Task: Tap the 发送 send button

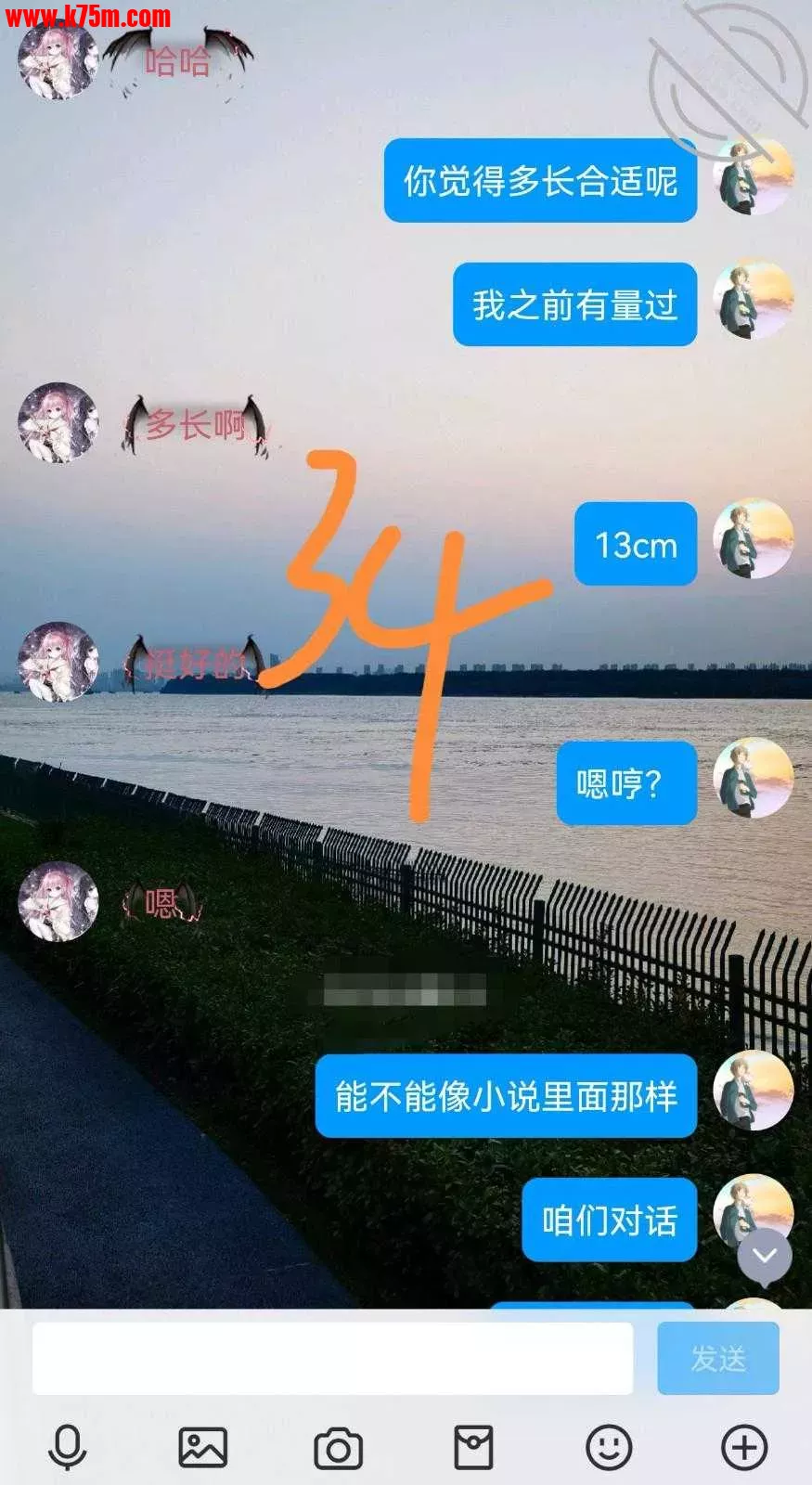Action: pyautogui.click(x=717, y=1358)
